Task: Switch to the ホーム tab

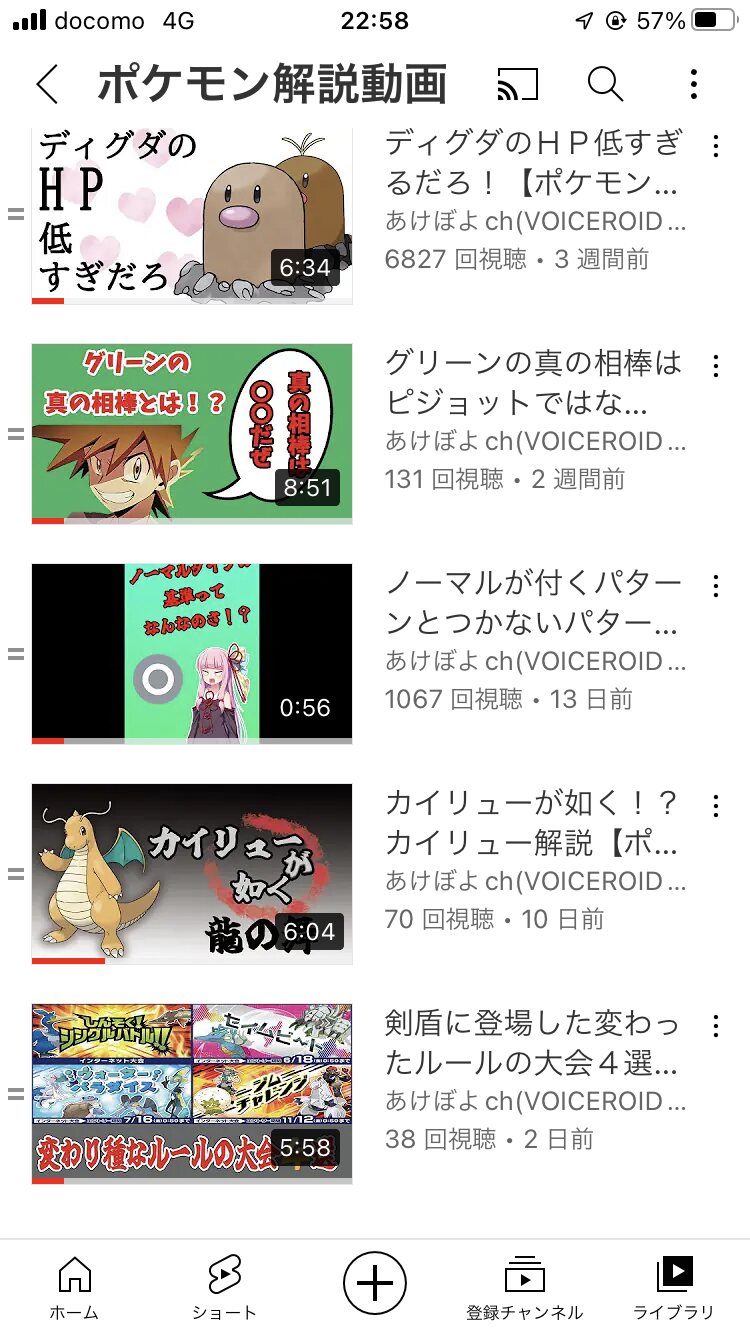Action: click(75, 1288)
